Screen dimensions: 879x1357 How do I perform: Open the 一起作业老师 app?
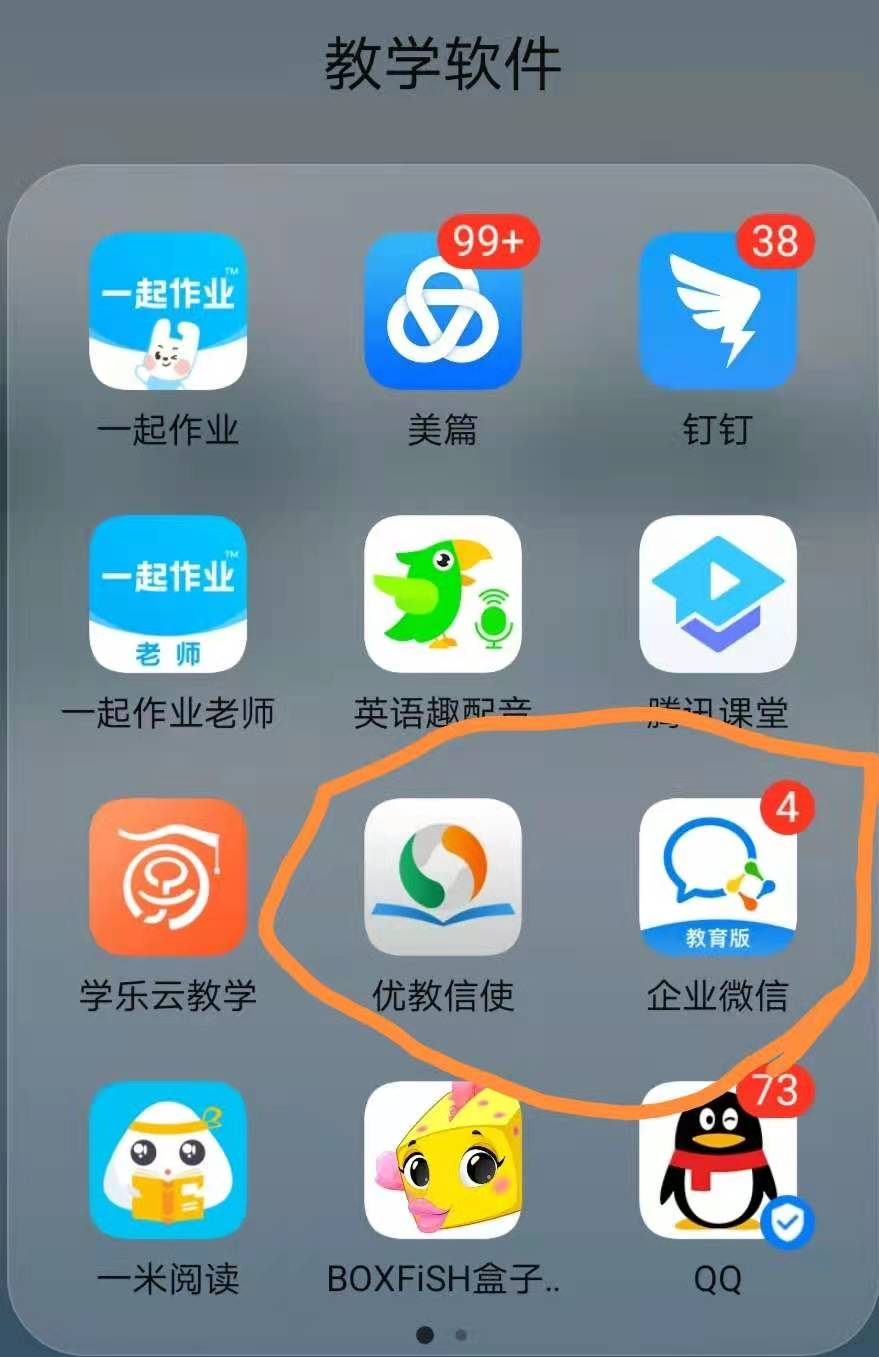[x=168, y=594]
